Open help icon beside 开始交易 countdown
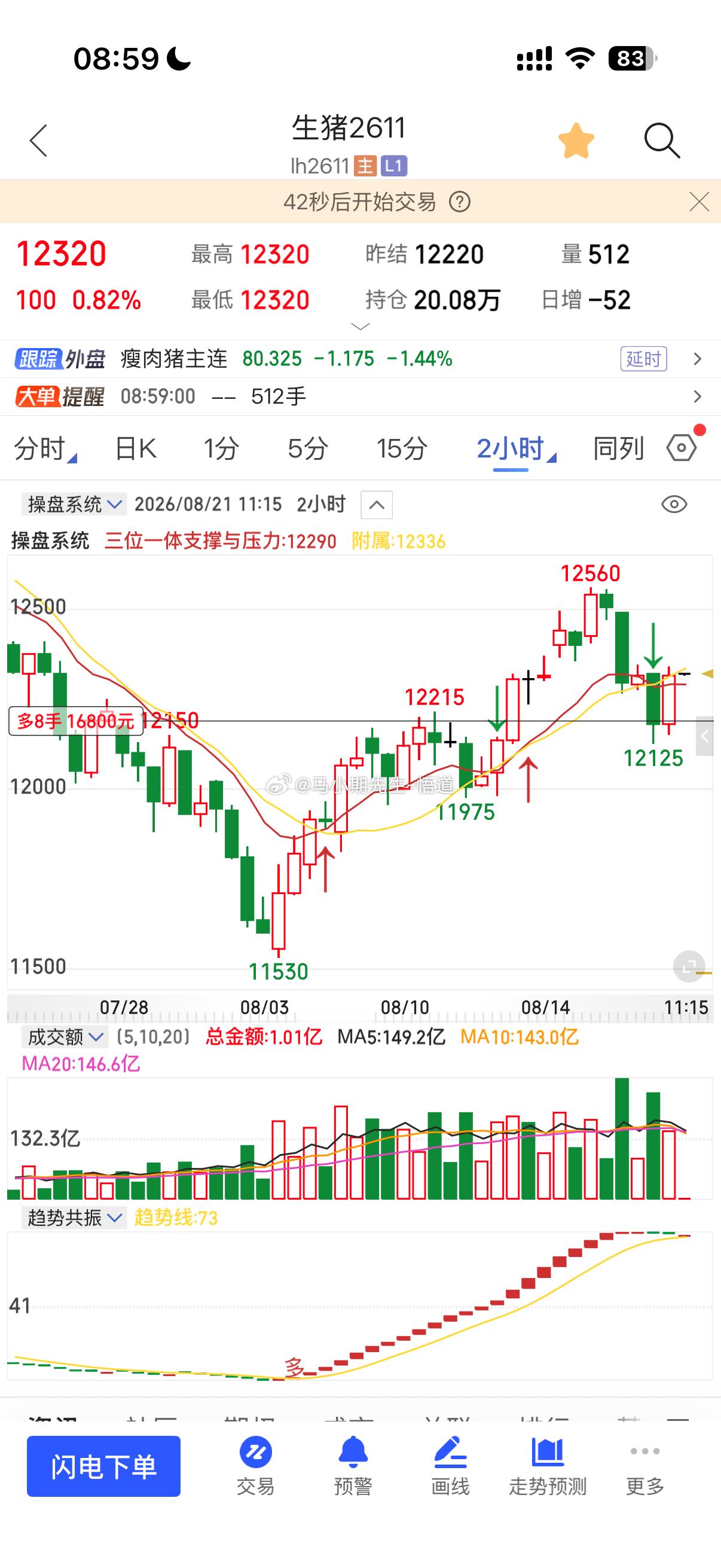This screenshot has height=1568, width=721. (459, 202)
